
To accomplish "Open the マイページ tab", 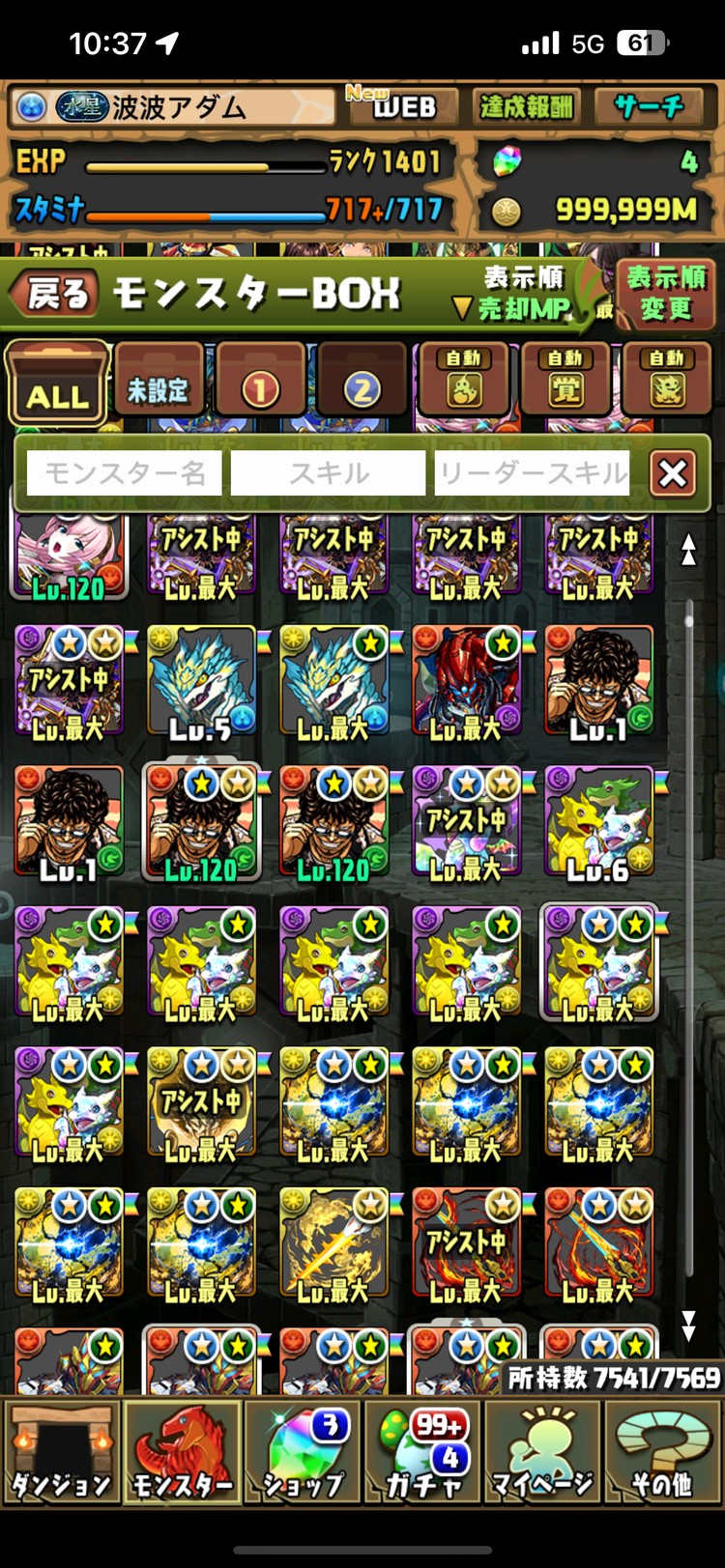I will (543, 1454).
